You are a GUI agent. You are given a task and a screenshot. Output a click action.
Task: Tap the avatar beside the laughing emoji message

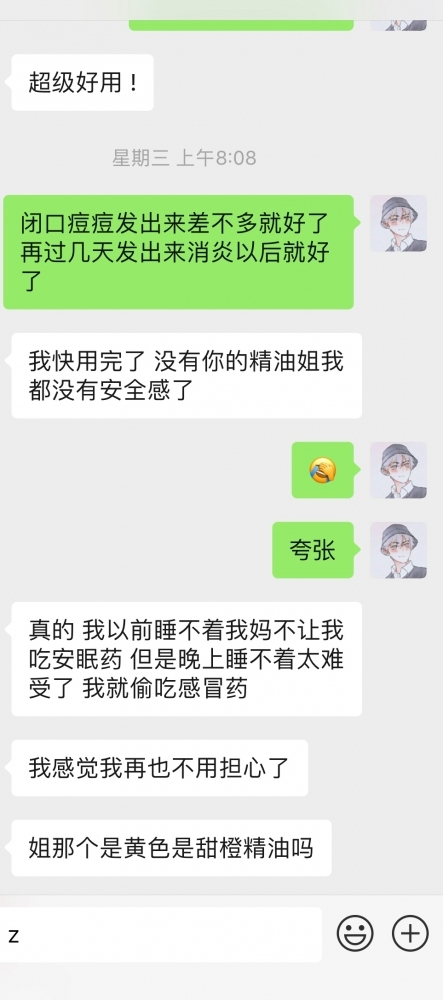398,470
